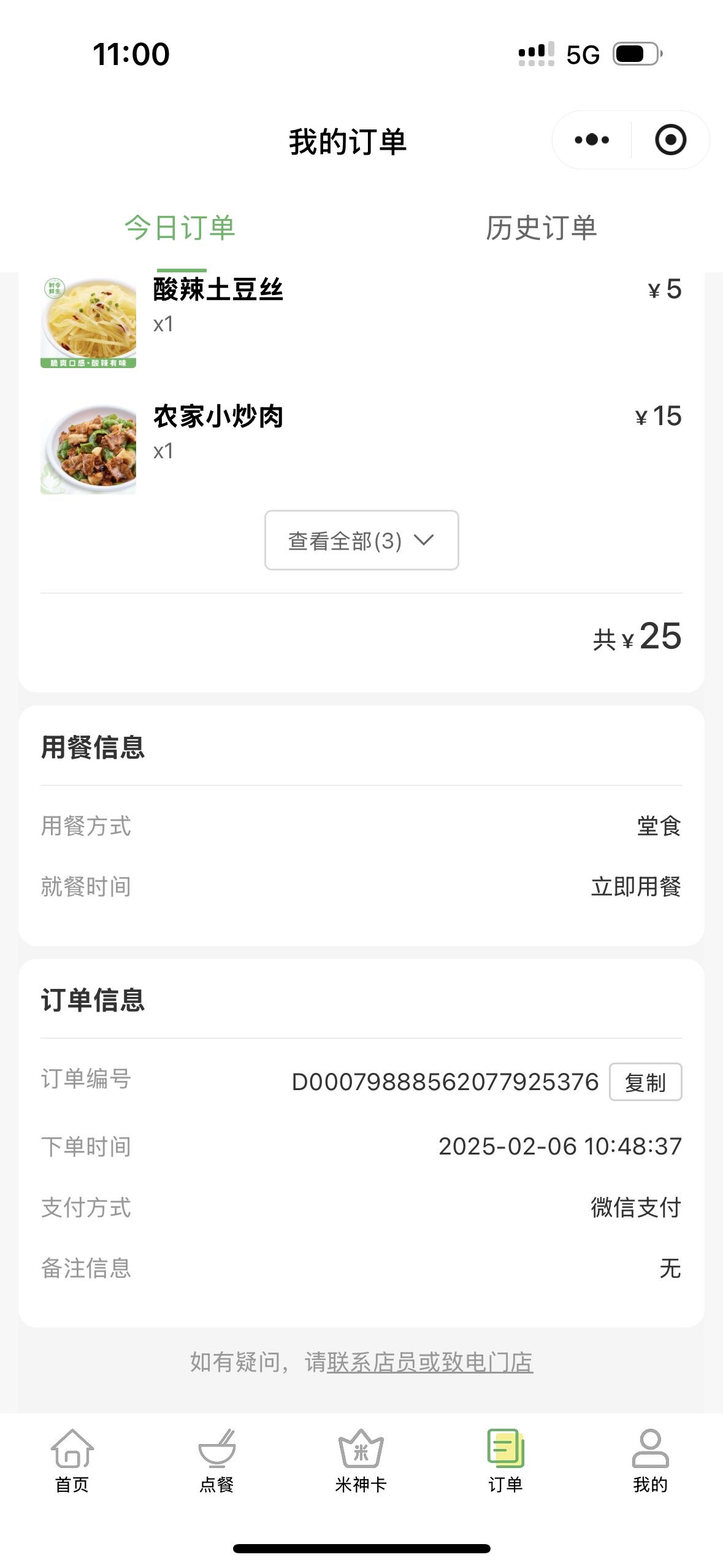Open the 点餐 tab
Image resolution: width=723 pixels, height=1568 pixels.
coord(217,1461)
